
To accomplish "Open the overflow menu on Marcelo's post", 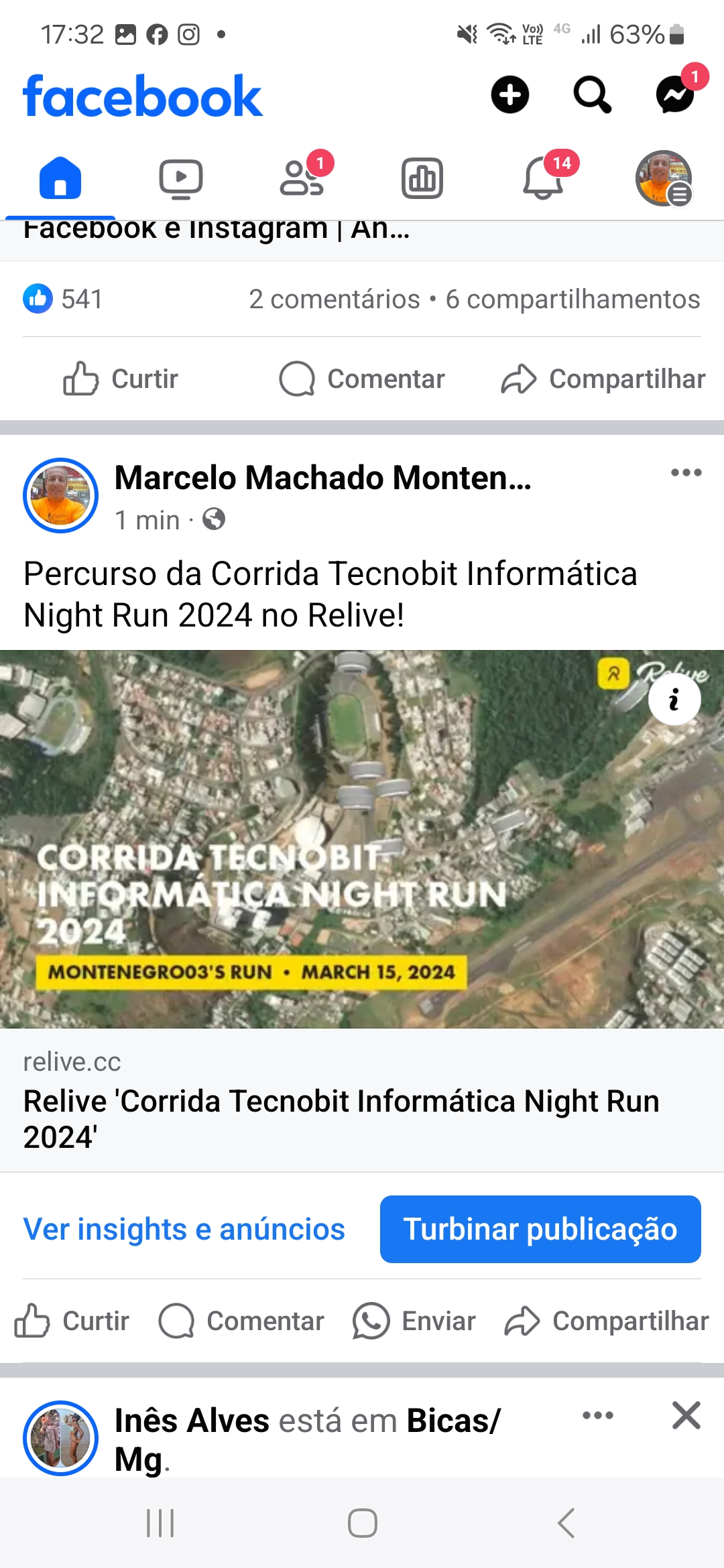I will coord(686,473).
